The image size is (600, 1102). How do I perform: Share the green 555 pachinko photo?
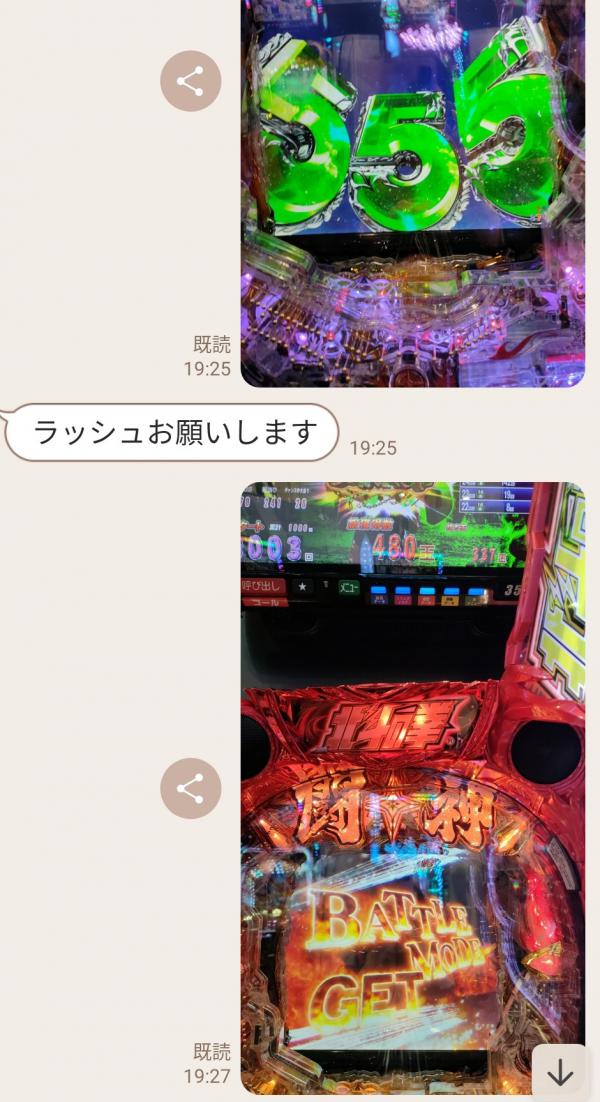[190, 81]
